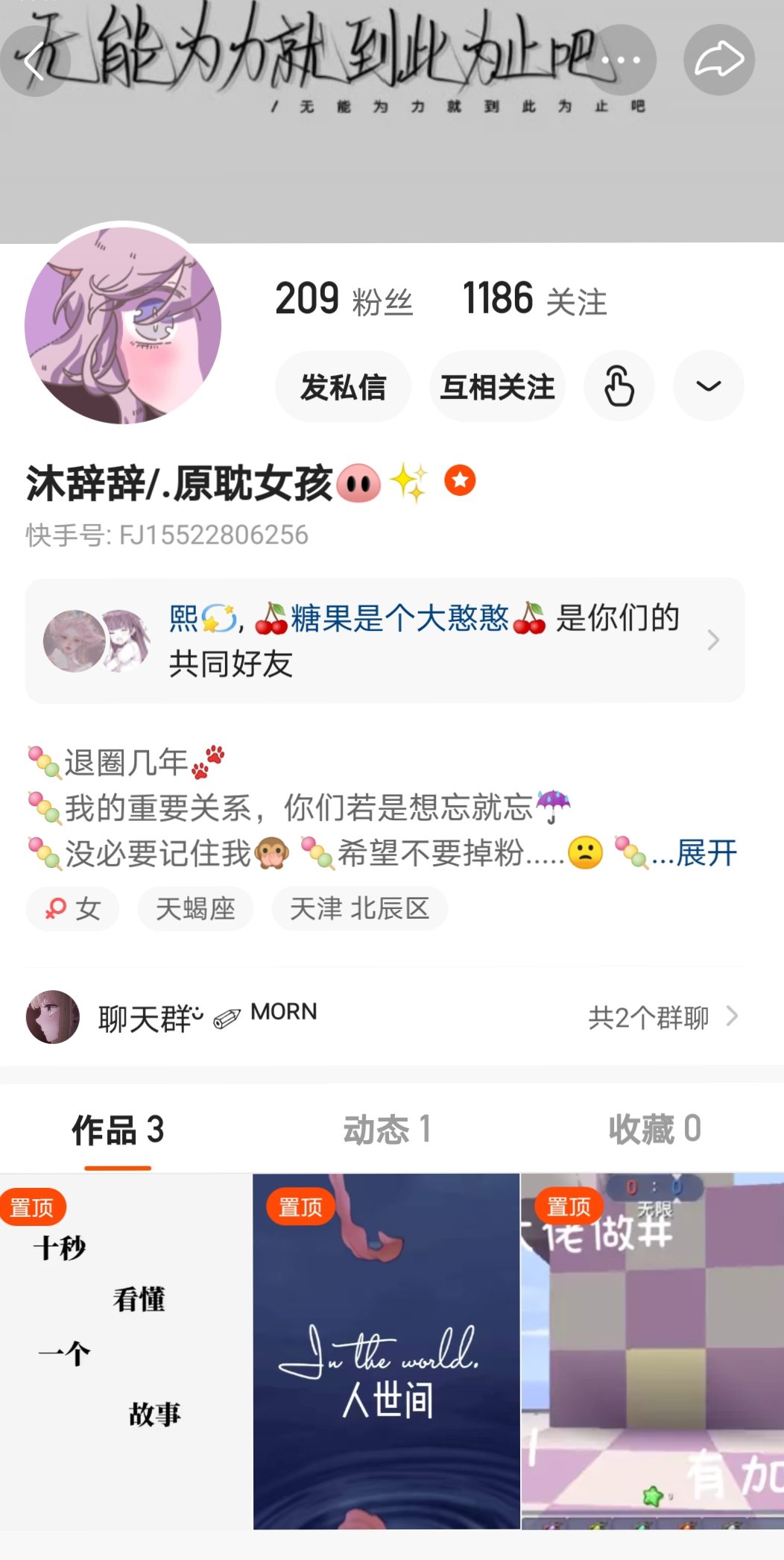Tap the 互相关注 follow status button
This screenshot has height=1560, width=784.
[x=497, y=387]
